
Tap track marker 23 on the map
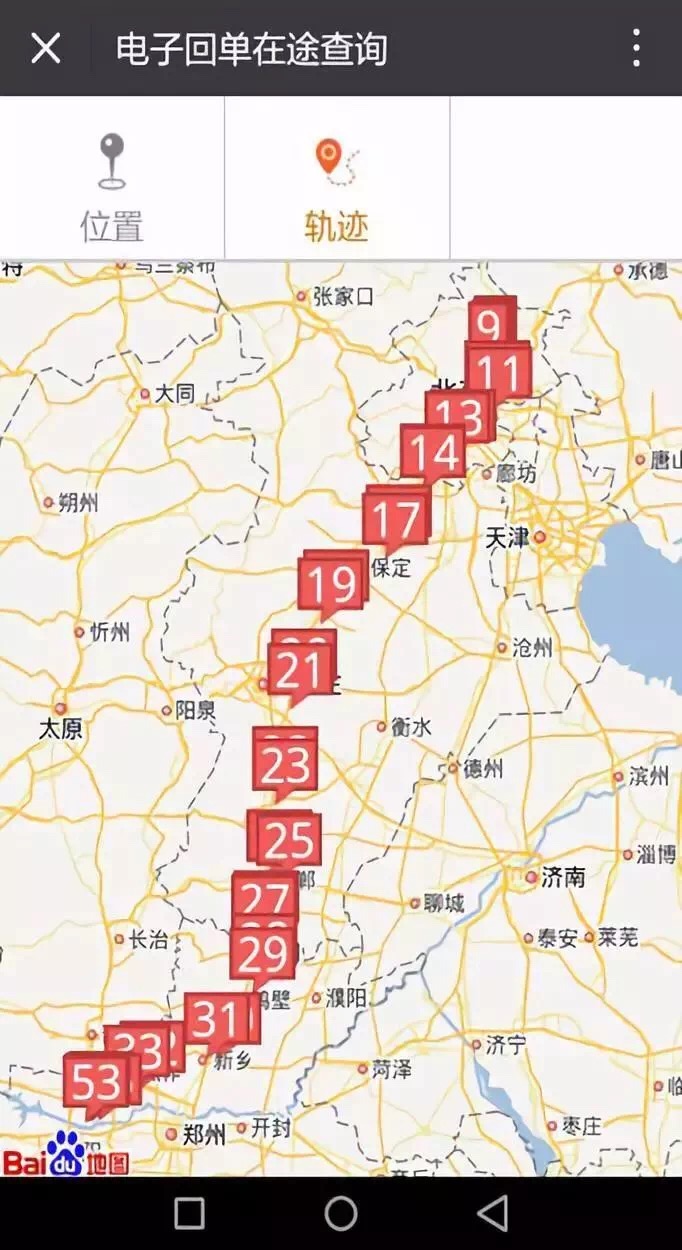[x=285, y=765]
